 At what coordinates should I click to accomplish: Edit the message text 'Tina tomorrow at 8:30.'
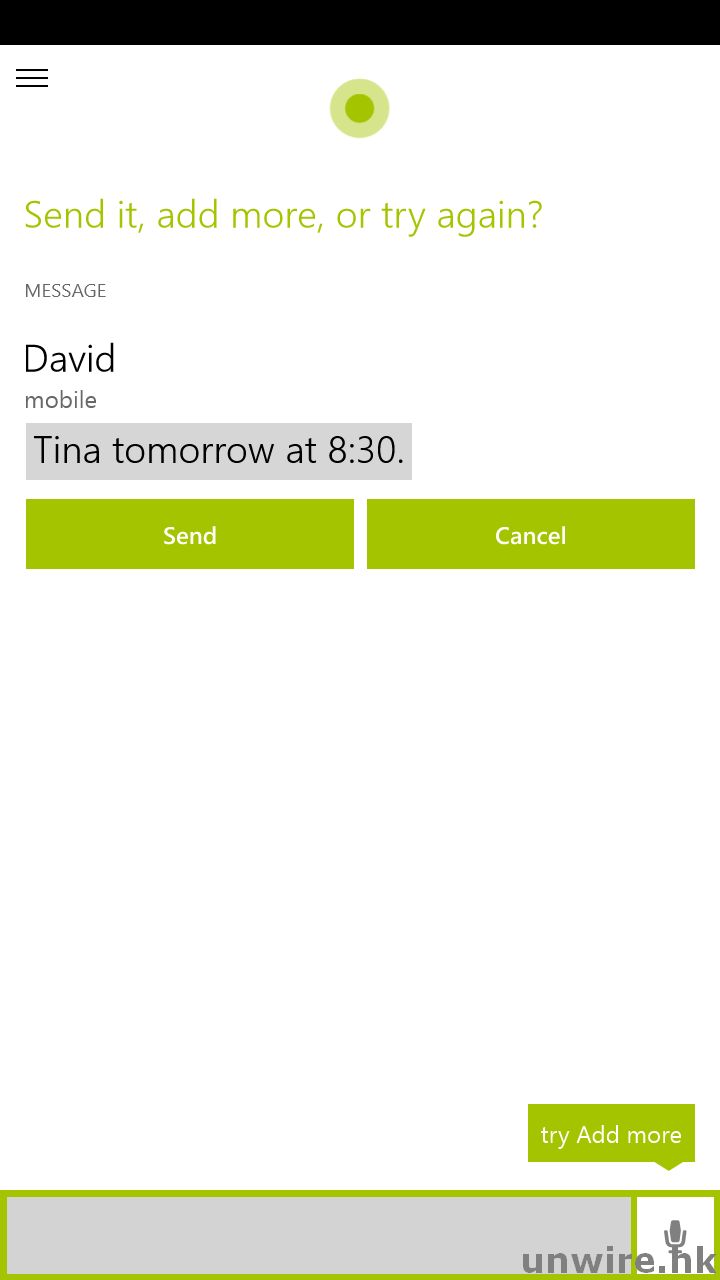pos(219,451)
